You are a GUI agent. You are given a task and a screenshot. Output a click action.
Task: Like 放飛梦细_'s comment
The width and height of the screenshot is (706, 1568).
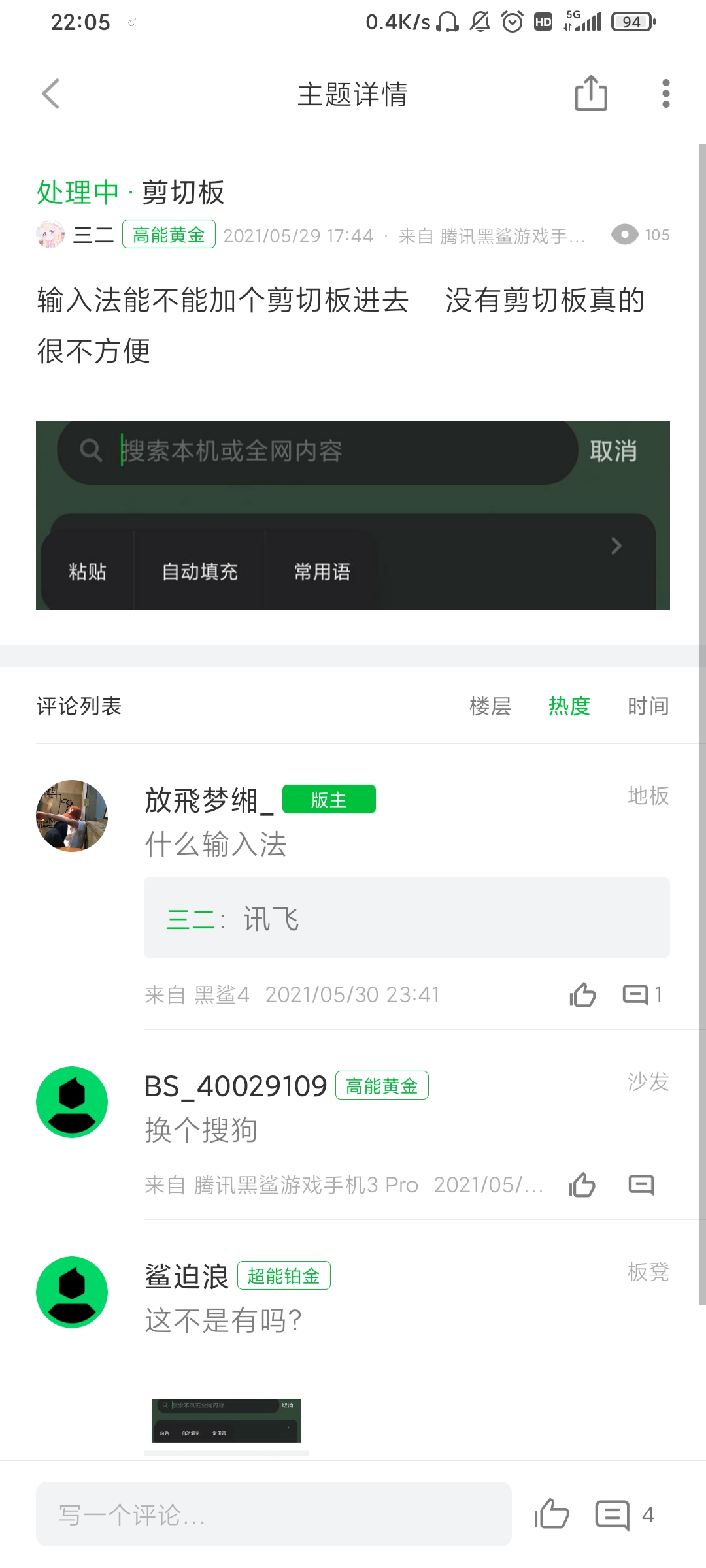coord(582,994)
